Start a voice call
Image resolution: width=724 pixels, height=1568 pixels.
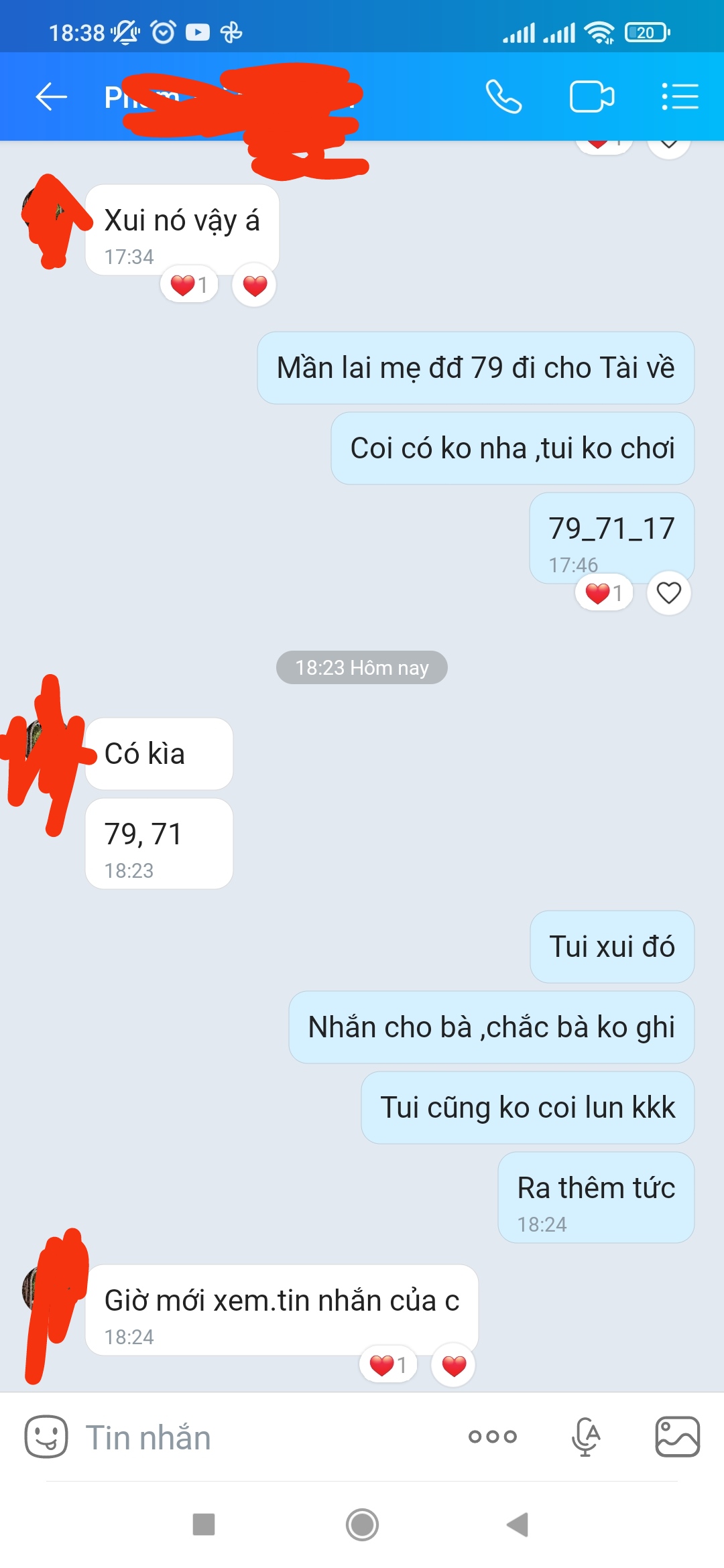(x=503, y=97)
